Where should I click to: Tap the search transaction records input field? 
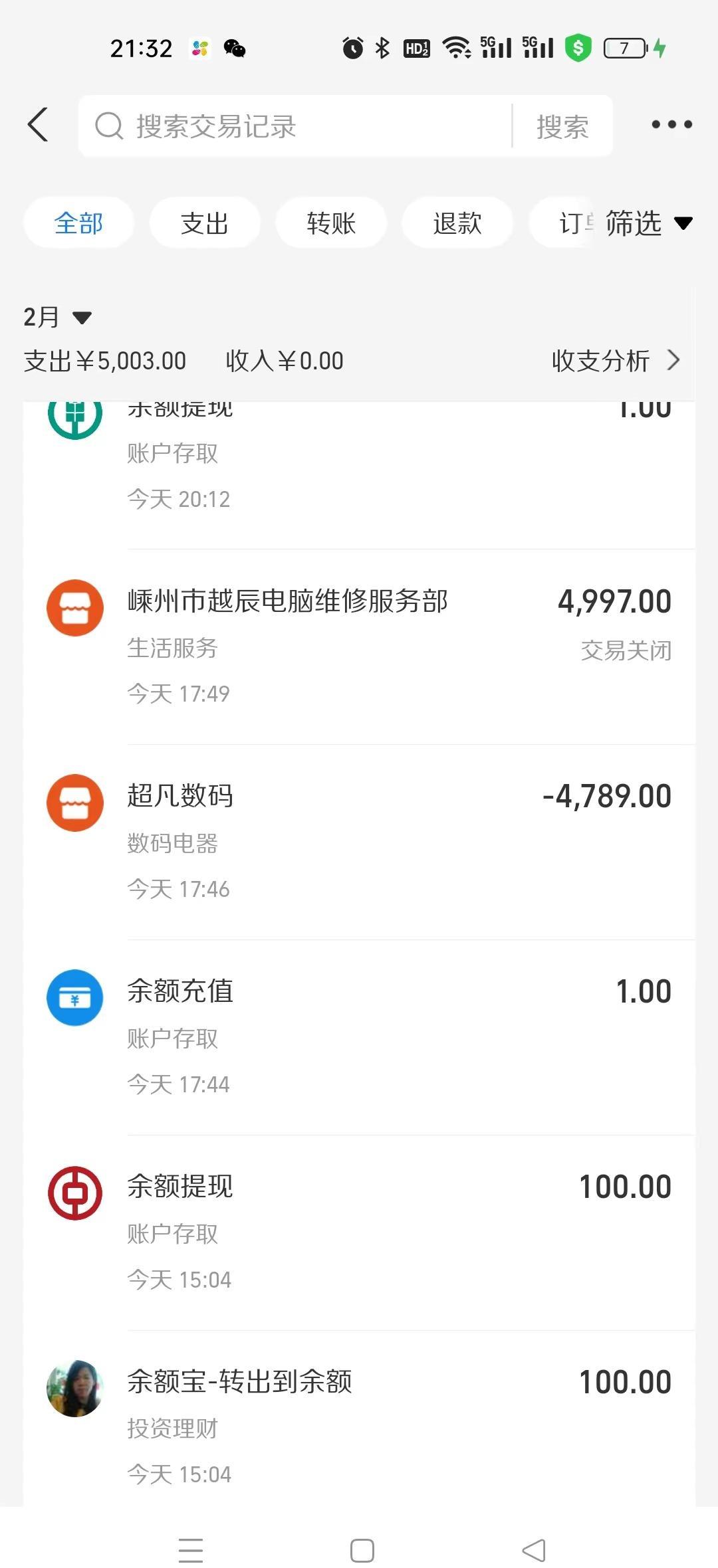tap(286, 126)
